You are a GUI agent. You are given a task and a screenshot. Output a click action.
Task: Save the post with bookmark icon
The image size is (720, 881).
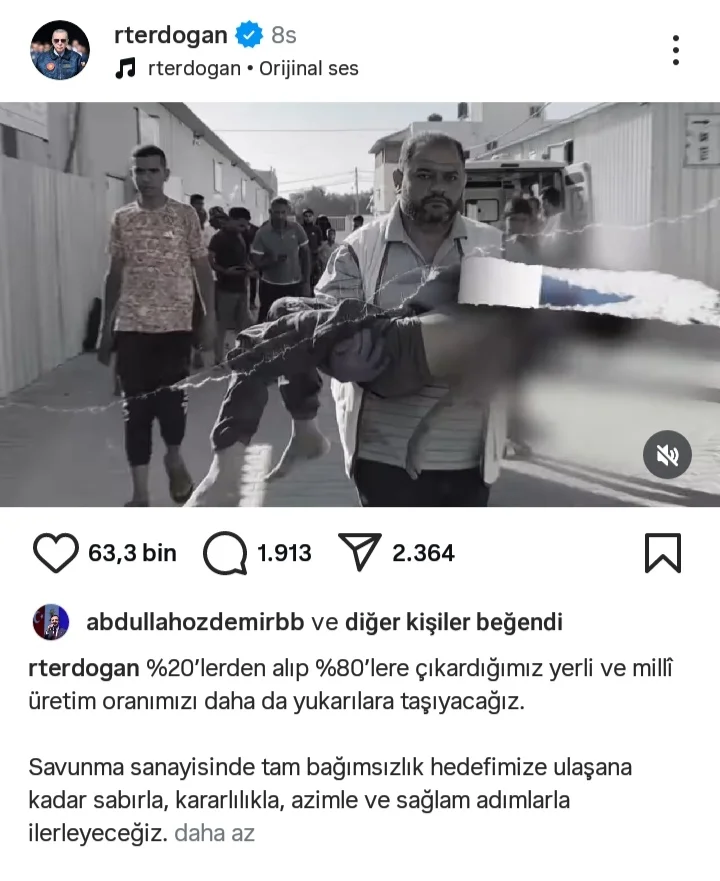point(662,553)
